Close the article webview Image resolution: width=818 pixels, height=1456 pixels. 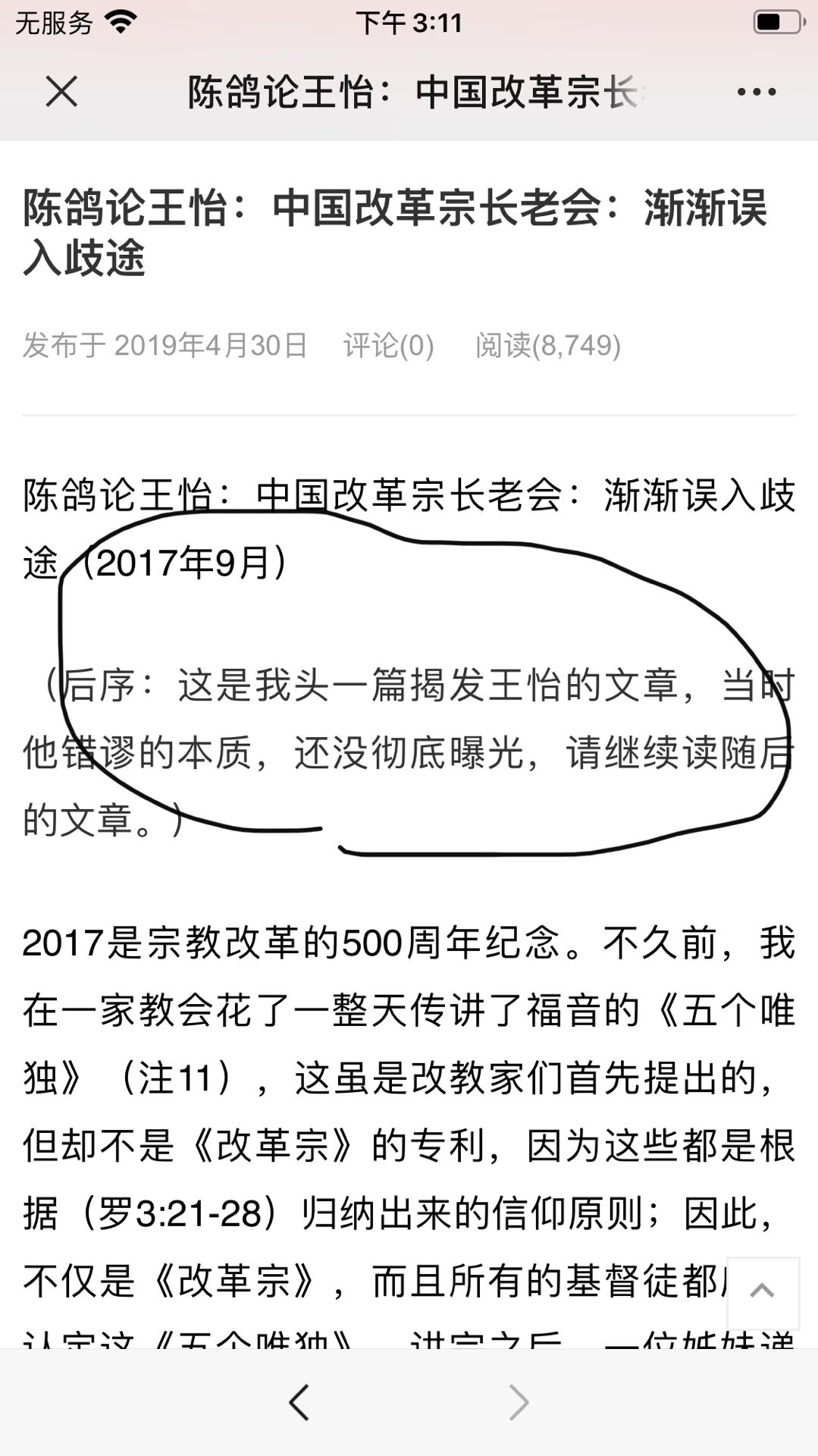(61, 93)
